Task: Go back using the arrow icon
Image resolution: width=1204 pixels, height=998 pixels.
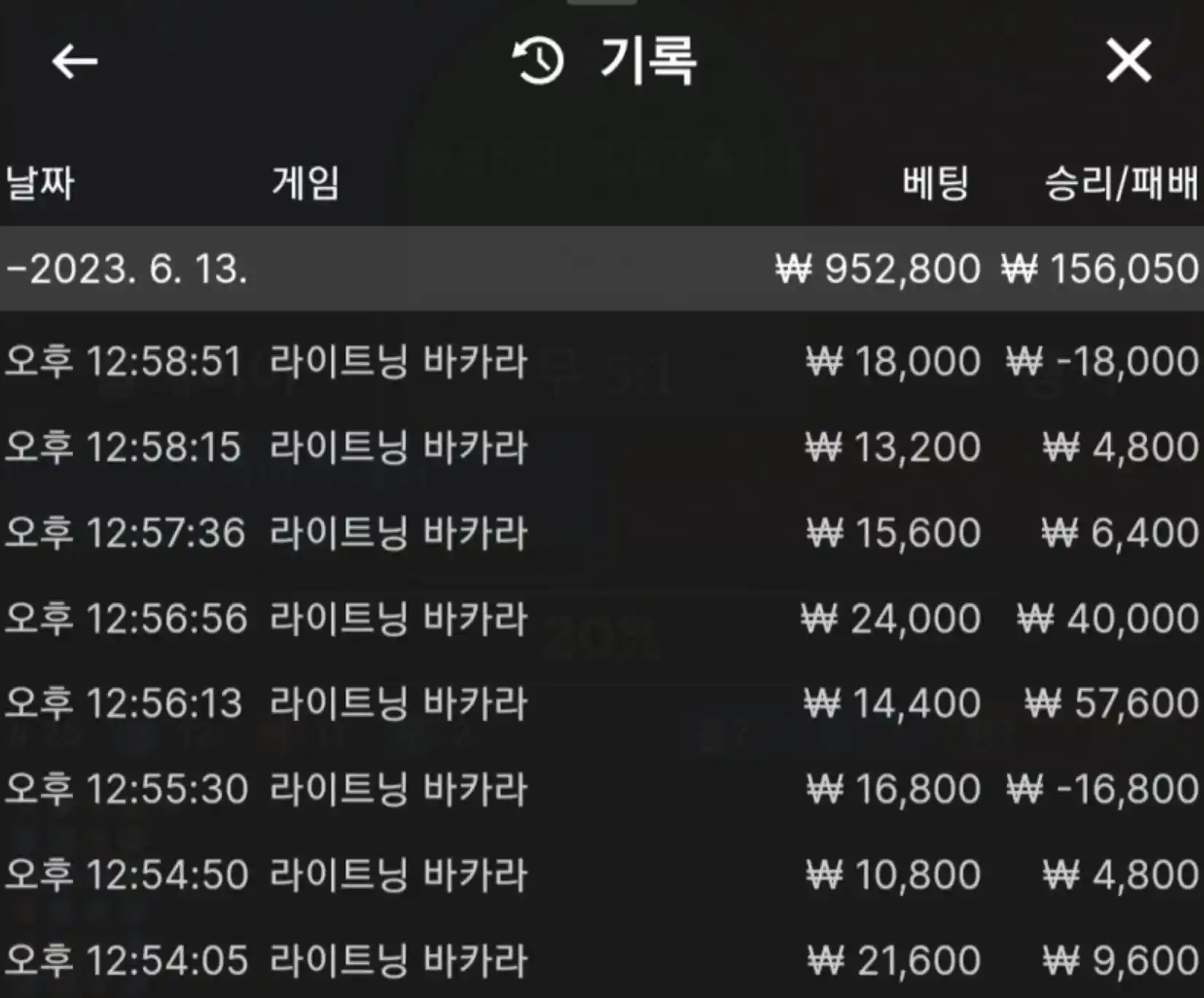Action: (x=74, y=61)
